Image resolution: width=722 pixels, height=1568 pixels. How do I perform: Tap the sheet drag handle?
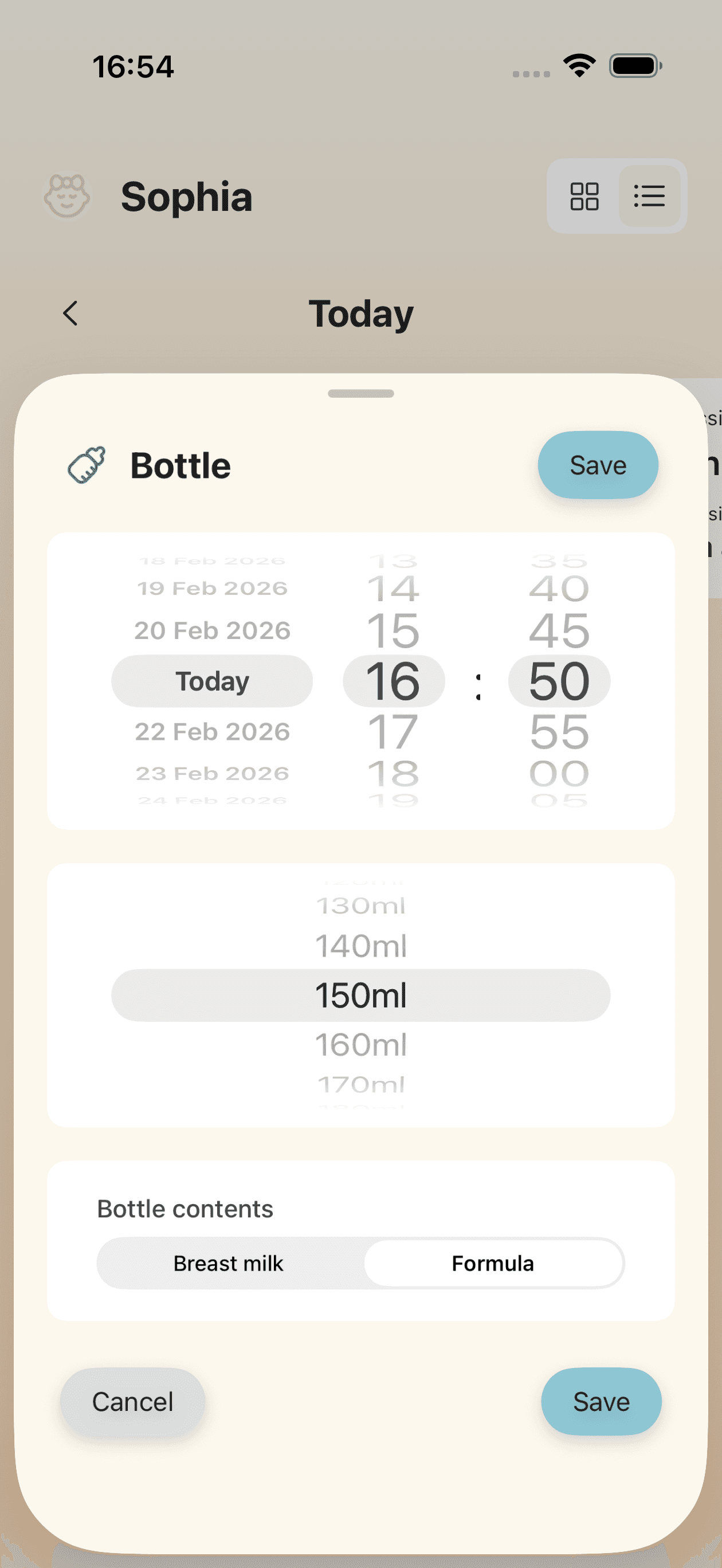pos(361,393)
